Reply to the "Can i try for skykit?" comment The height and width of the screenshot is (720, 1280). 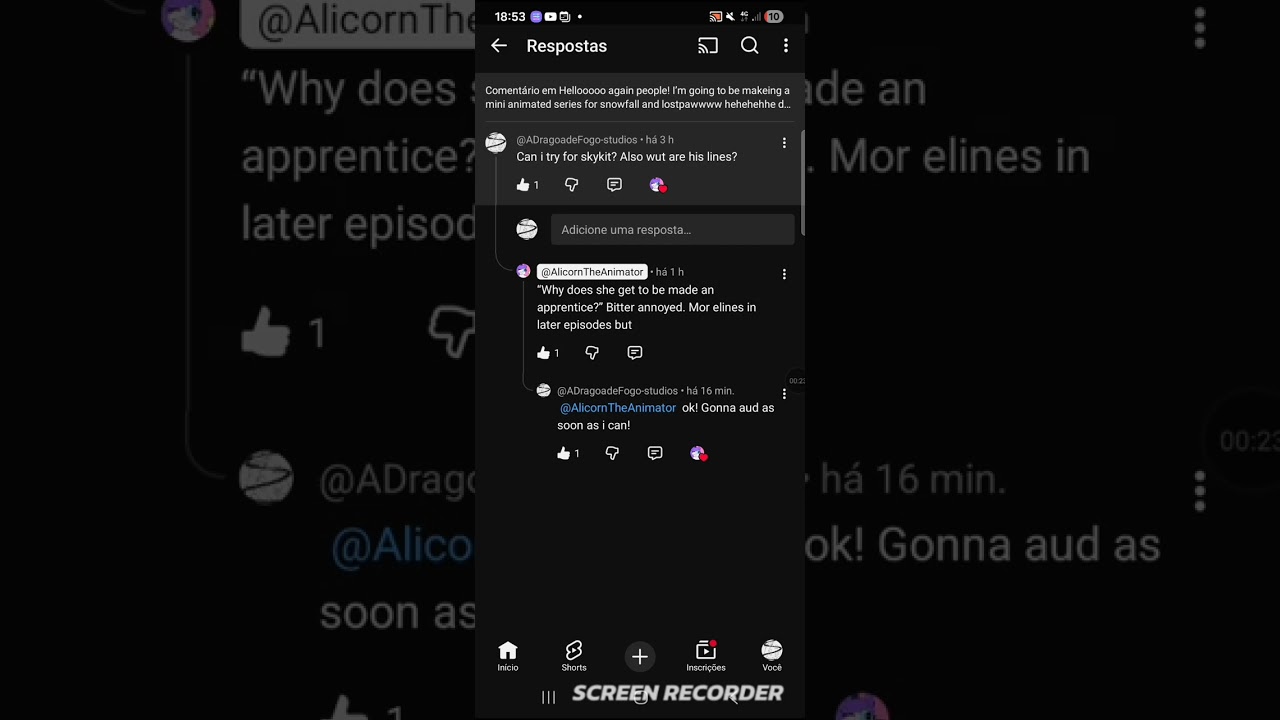(x=614, y=185)
